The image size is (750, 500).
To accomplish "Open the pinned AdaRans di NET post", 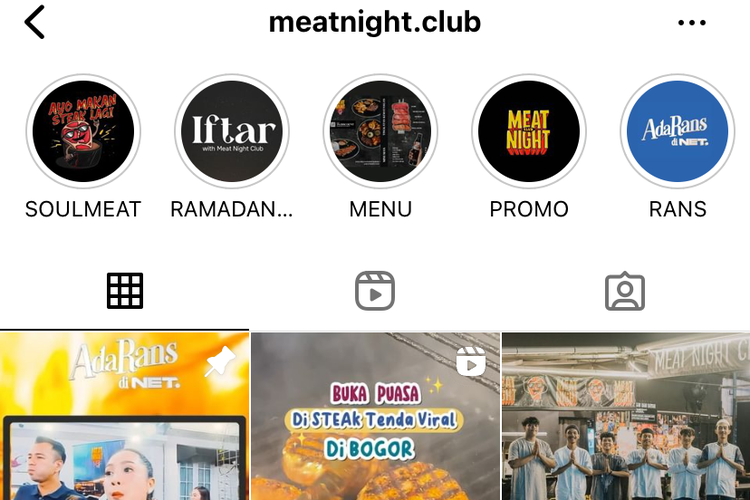I will pyautogui.click(x=124, y=416).
